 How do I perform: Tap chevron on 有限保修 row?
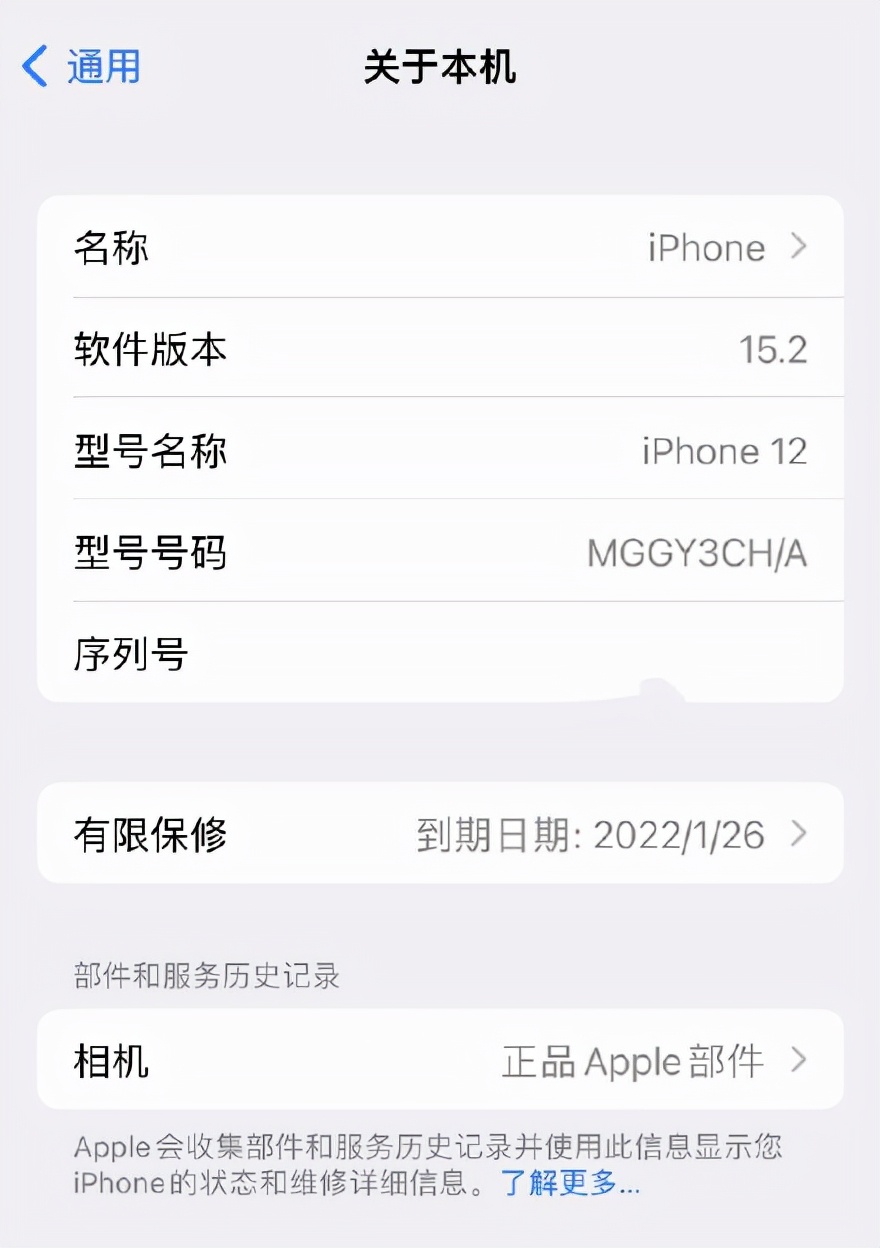800,834
